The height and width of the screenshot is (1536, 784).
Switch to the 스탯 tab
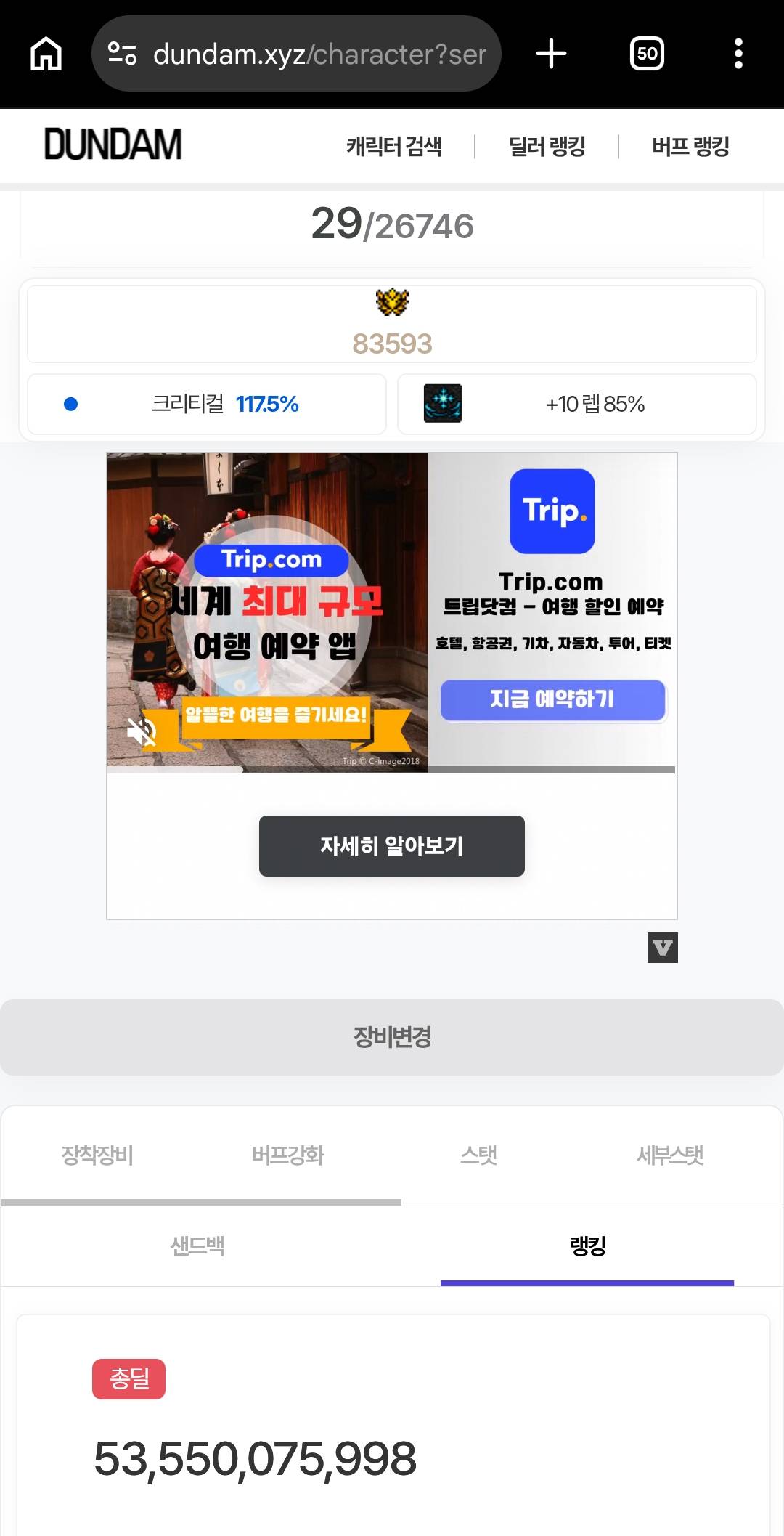pos(478,1155)
